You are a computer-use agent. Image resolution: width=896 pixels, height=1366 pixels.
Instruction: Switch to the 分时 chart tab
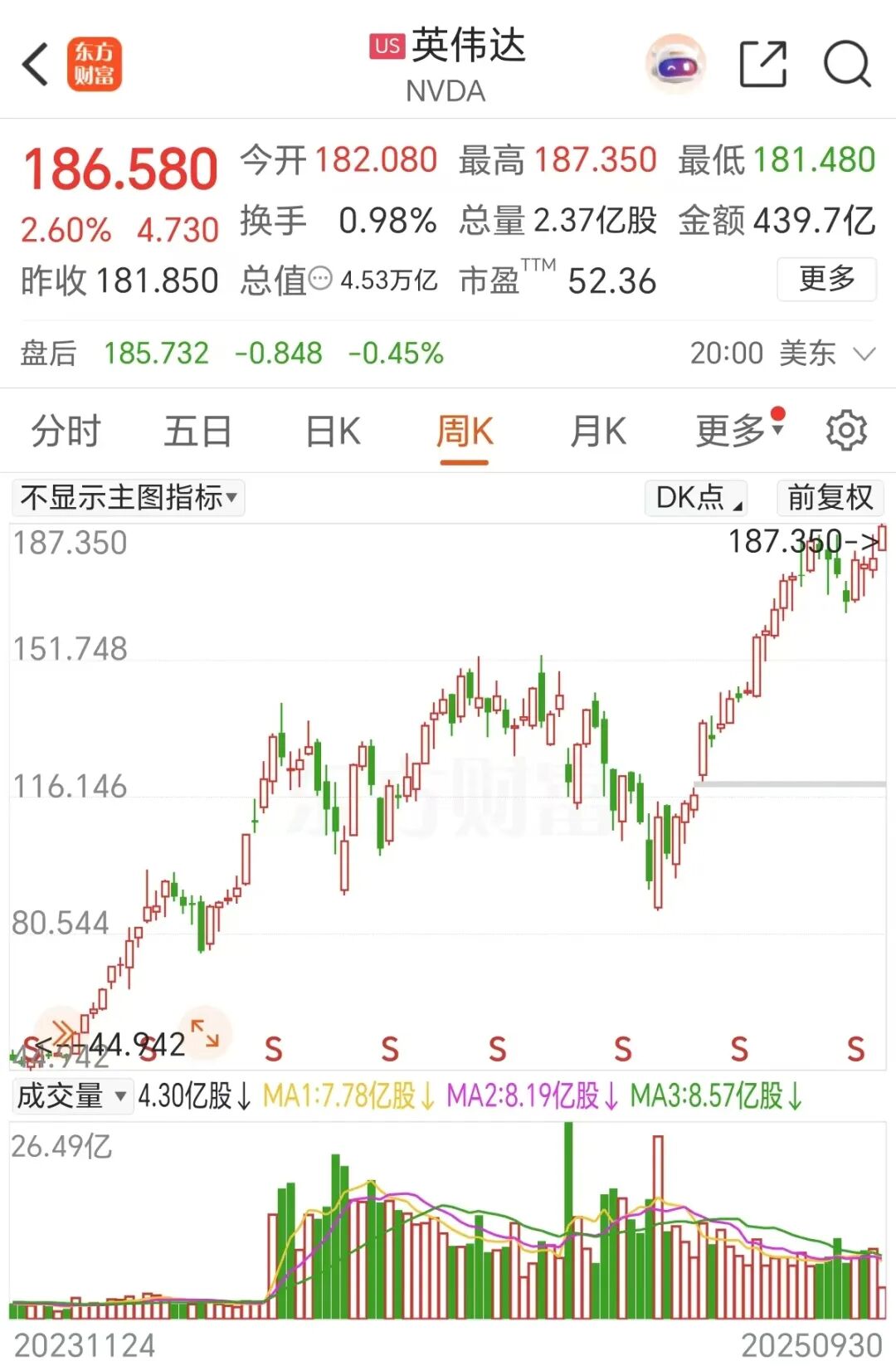click(x=66, y=432)
